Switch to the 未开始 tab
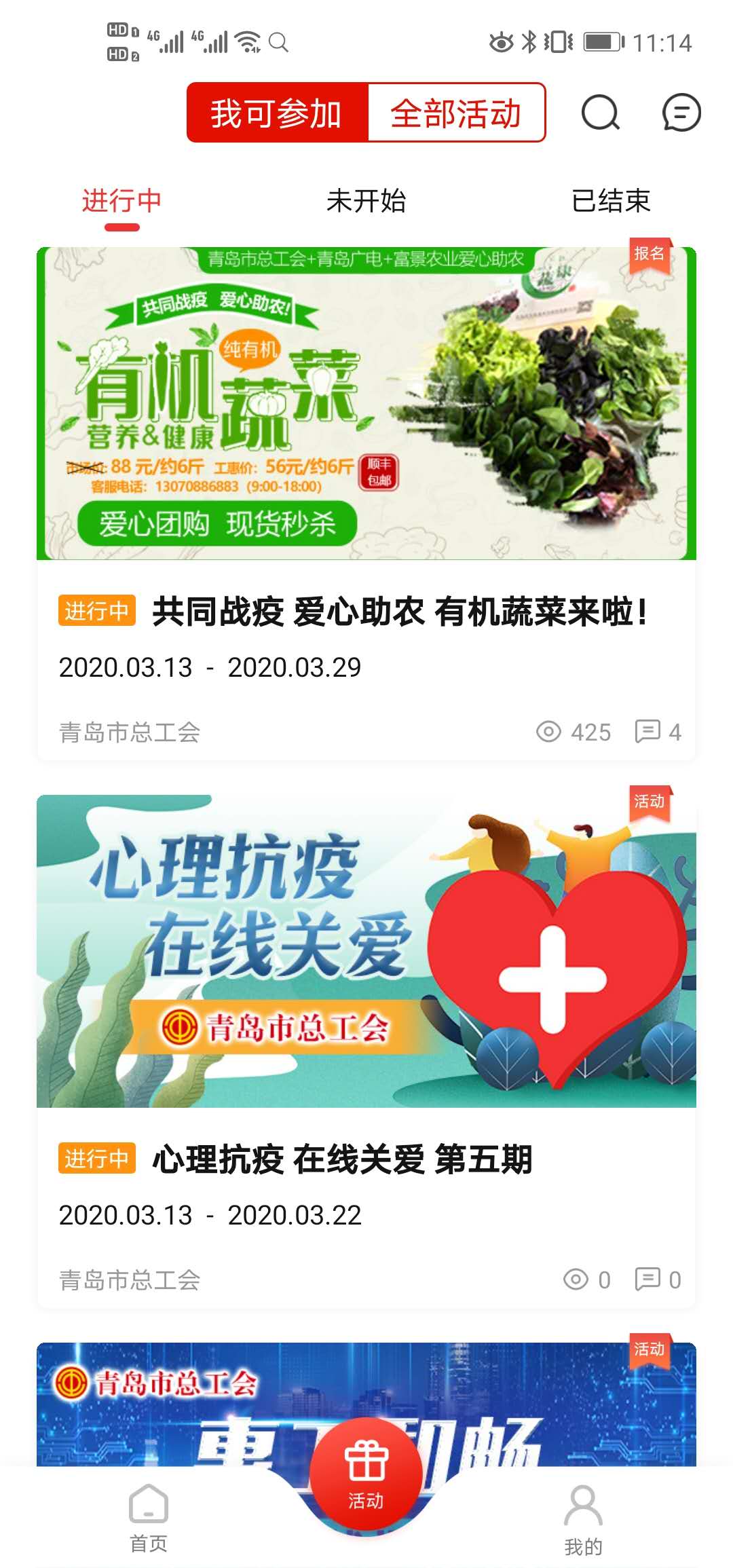Image resolution: width=733 pixels, height=1568 pixels. point(366,202)
